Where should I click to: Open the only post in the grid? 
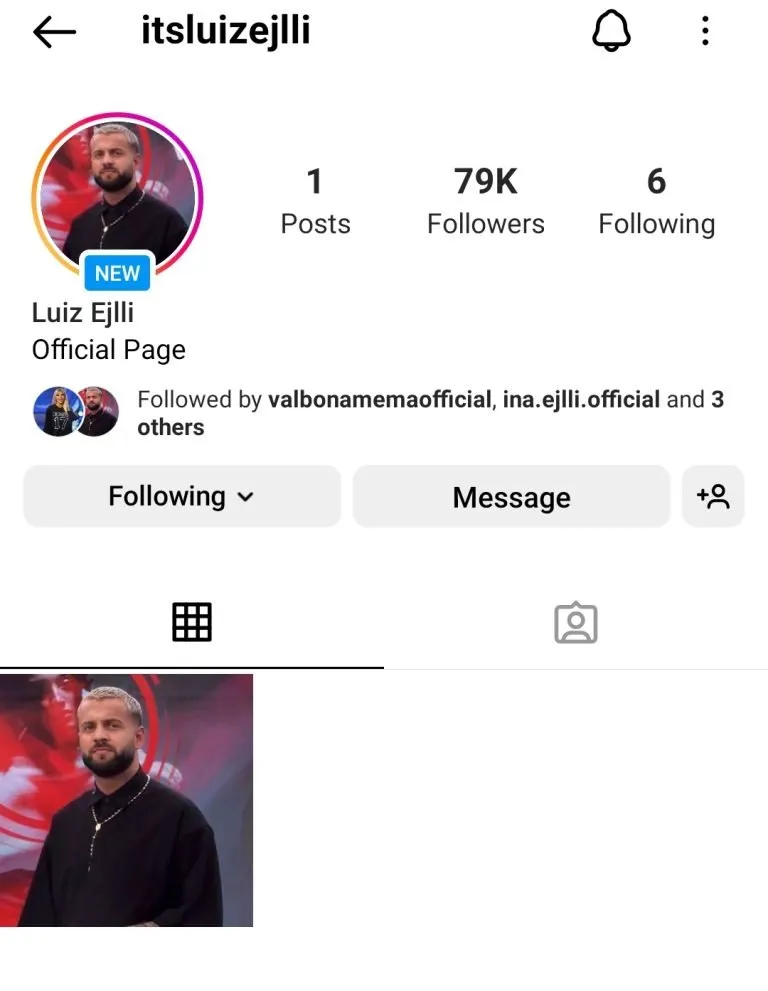coord(126,800)
